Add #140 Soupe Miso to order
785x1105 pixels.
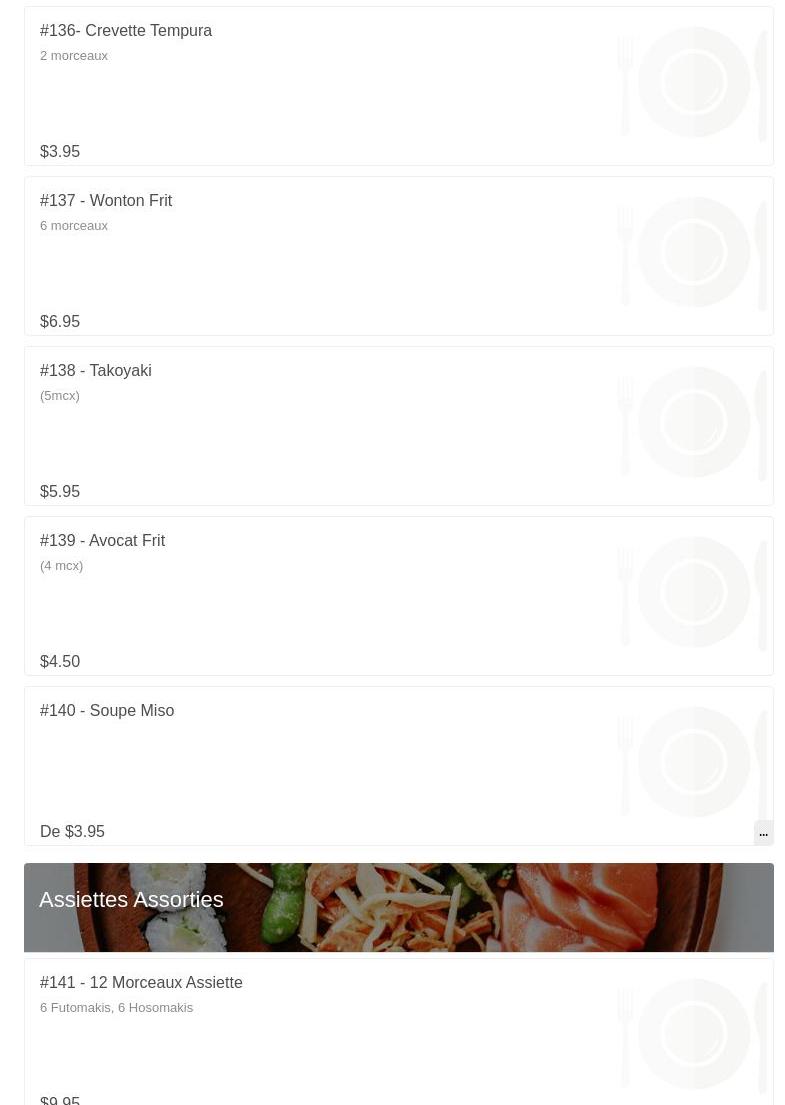[x=107, y=711]
